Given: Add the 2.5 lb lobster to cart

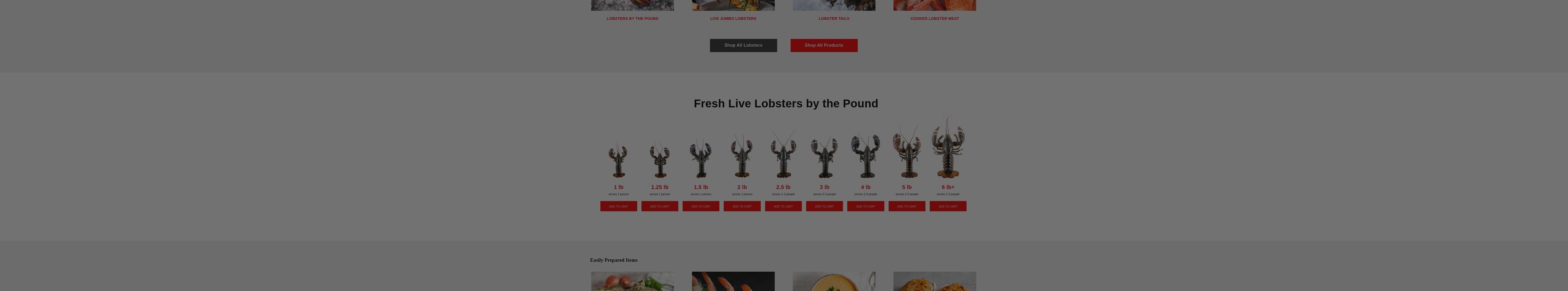Looking at the screenshot, I should click(783, 206).
